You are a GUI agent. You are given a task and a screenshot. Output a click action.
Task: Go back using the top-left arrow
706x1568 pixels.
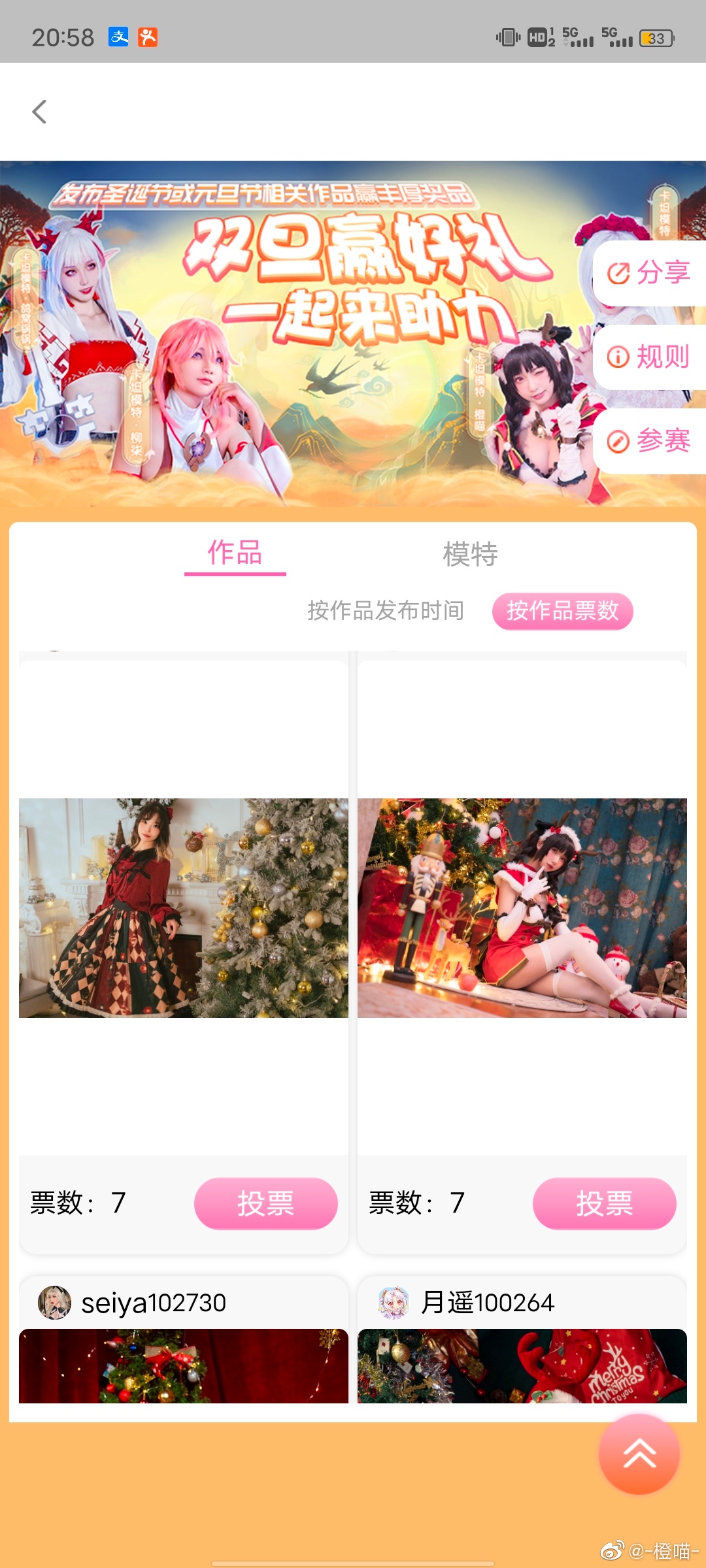(x=39, y=112)
